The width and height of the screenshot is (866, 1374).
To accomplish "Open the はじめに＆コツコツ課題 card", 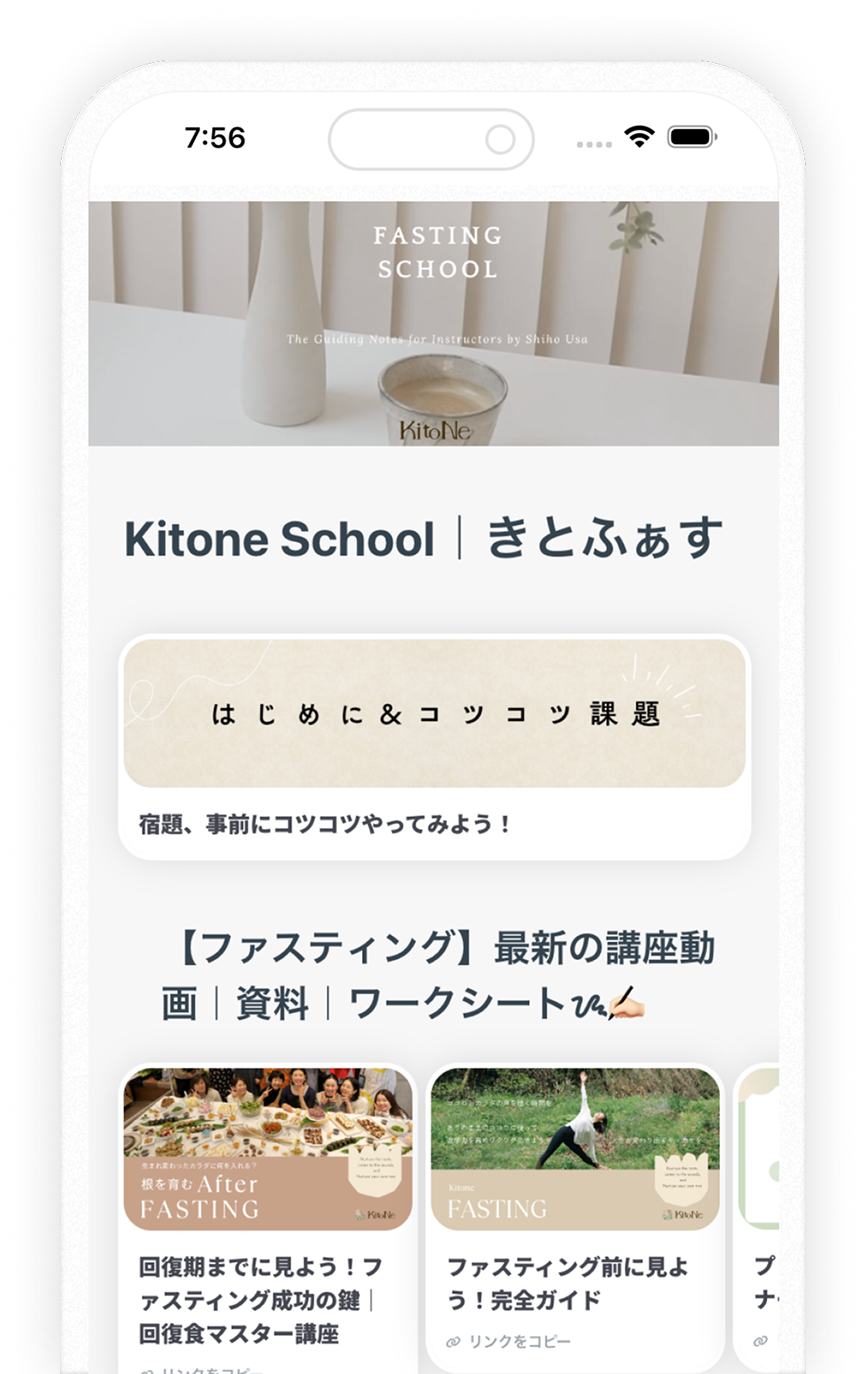I will [x=434, y=746].
